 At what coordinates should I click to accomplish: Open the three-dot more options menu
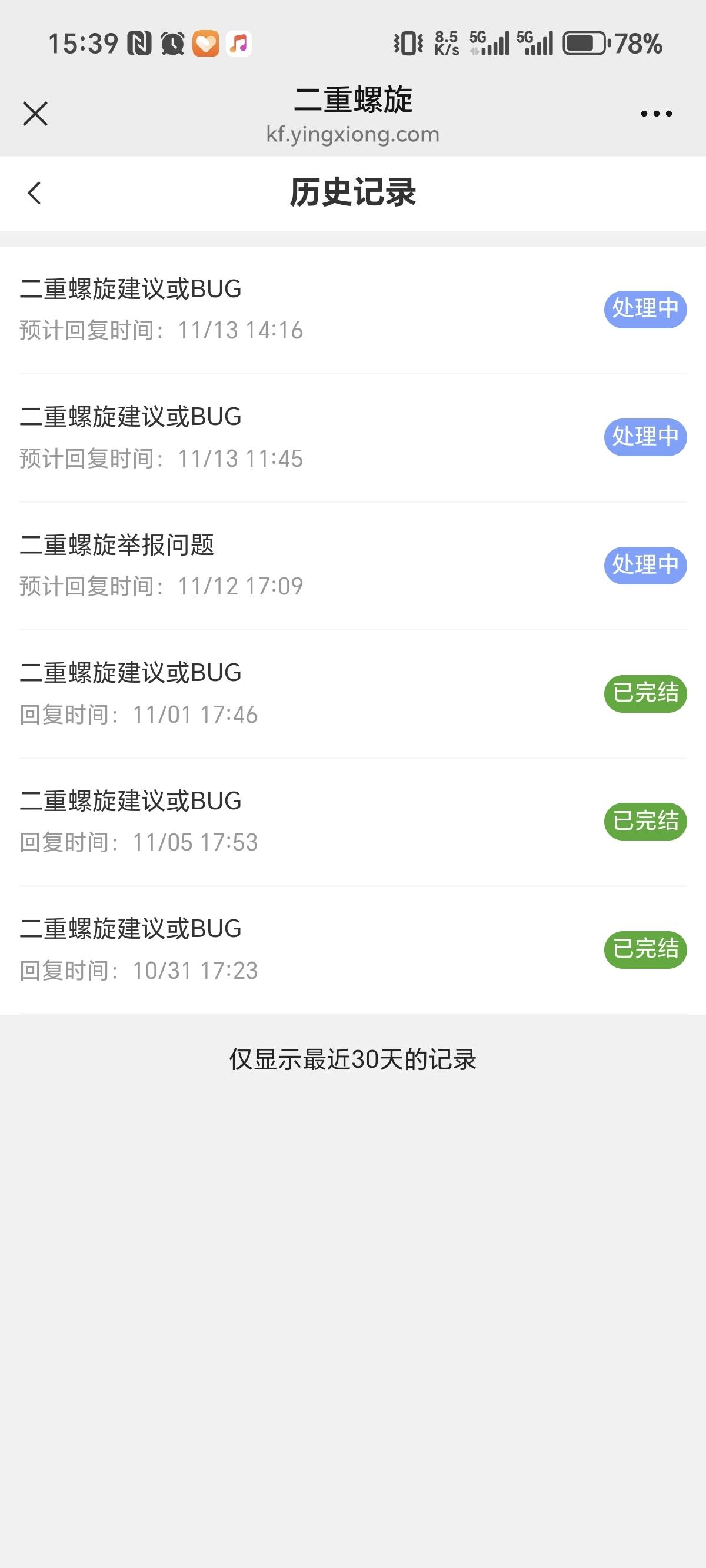(x=656, y=114)
